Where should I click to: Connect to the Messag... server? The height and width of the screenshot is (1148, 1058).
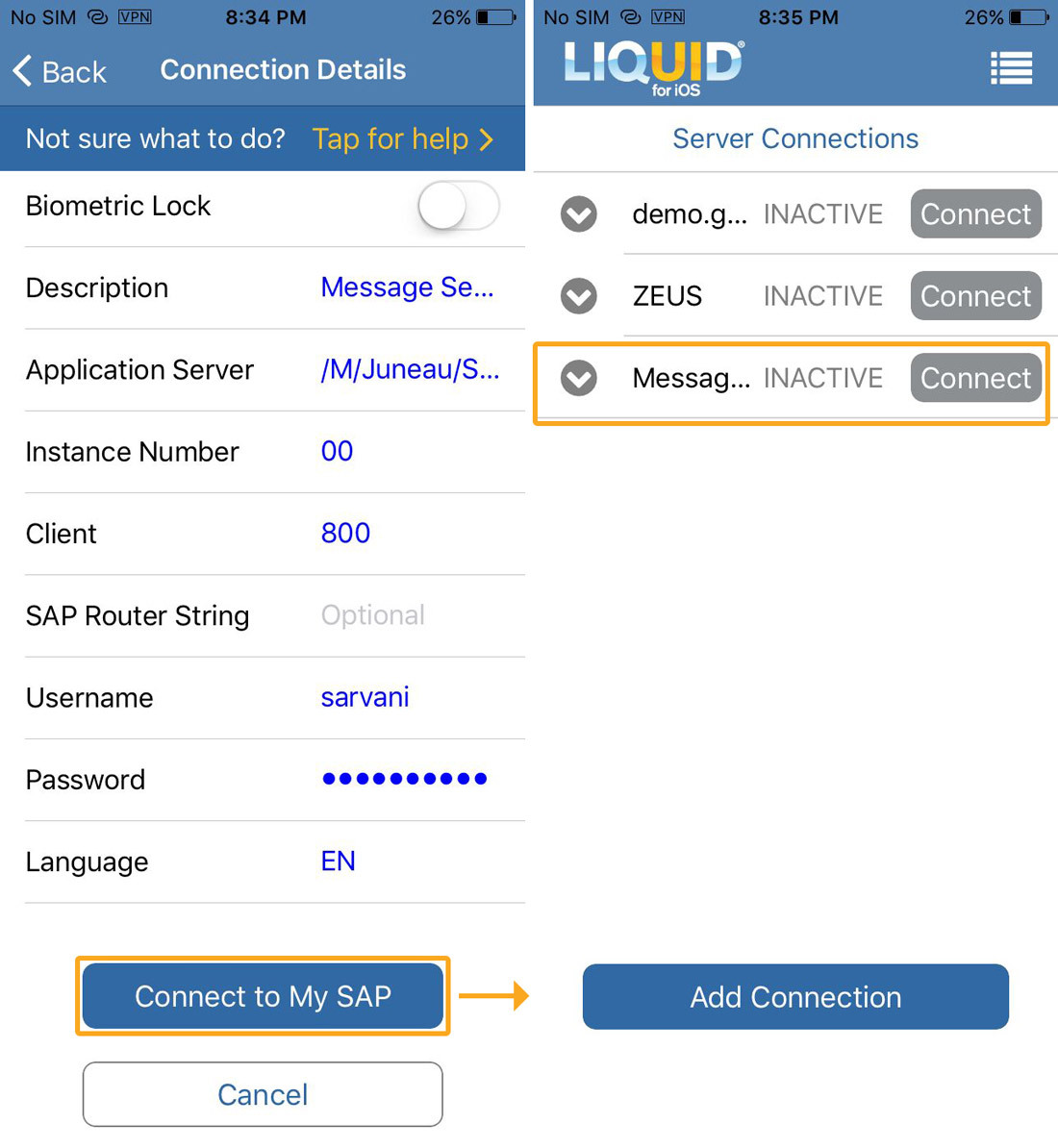tap(975, 378)
